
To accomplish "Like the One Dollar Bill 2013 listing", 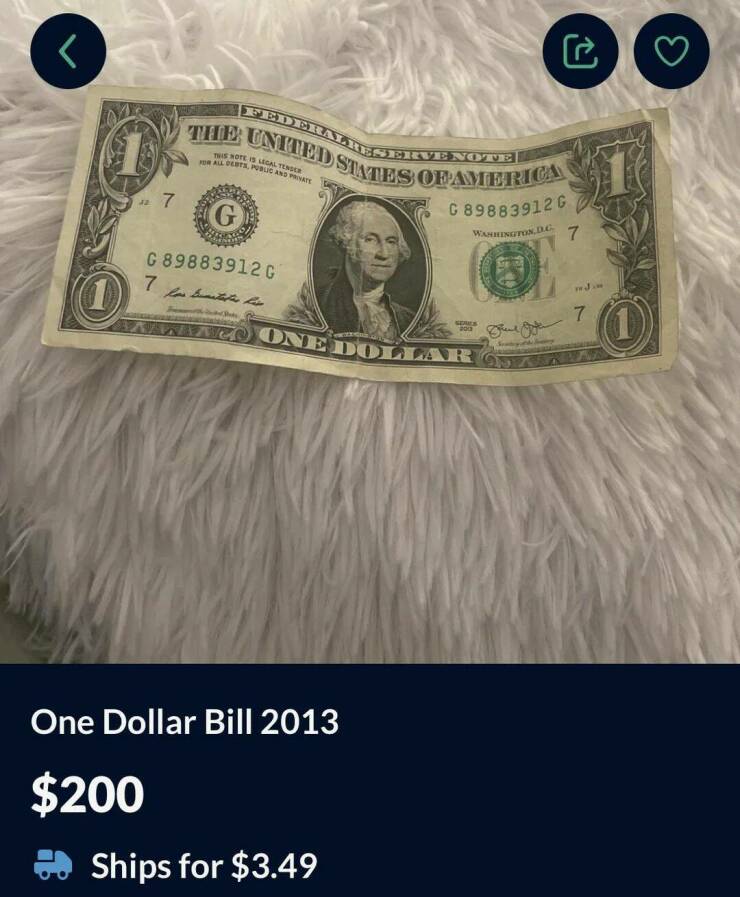I will [x=671, y=51].
